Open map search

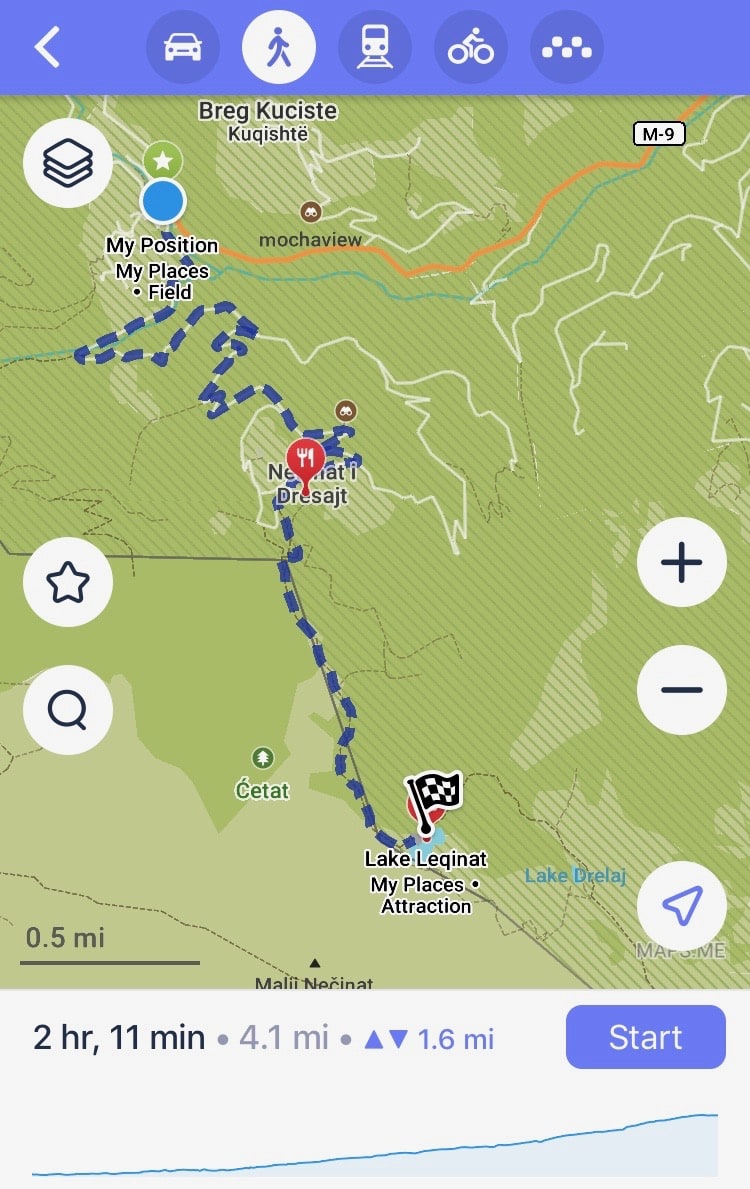tap(68, 709)
